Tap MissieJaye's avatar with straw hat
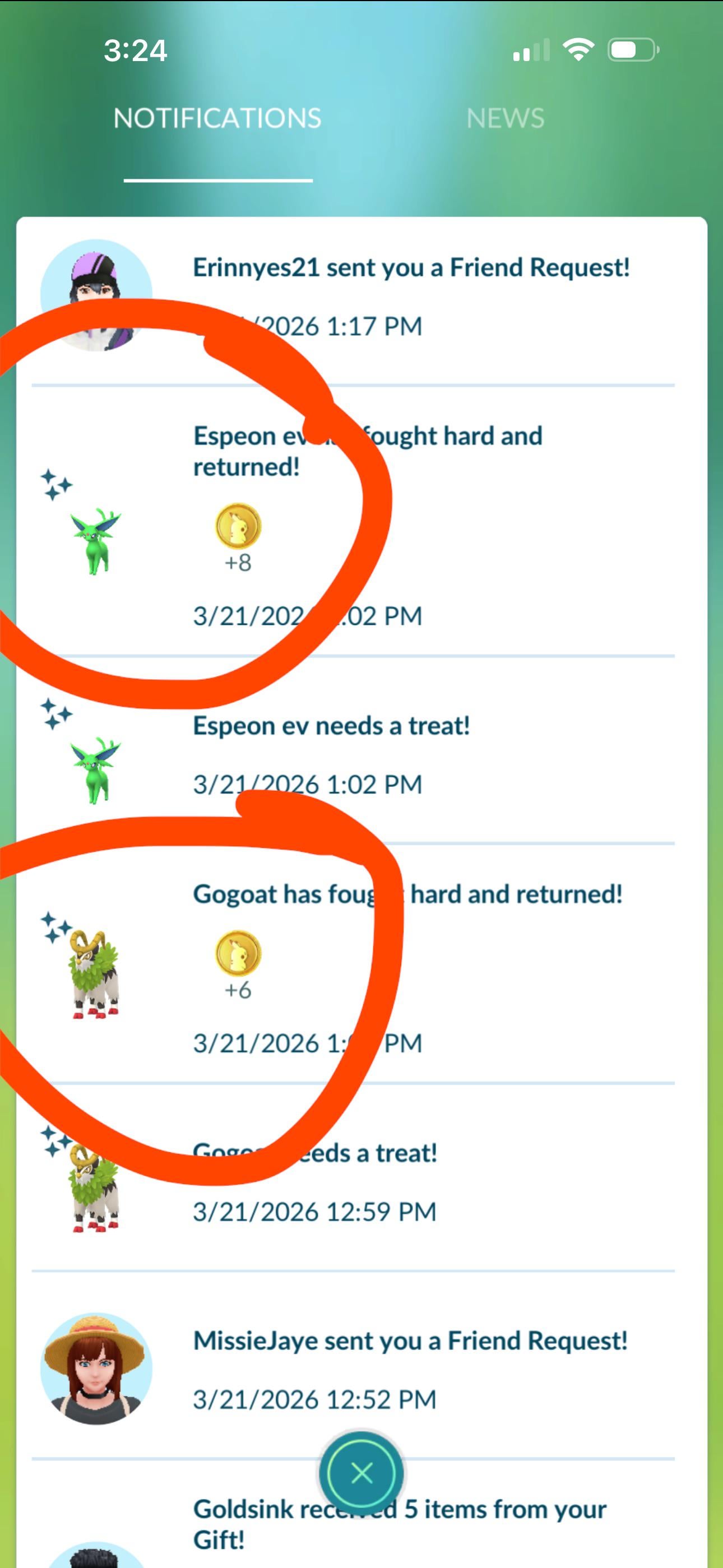This screenshot has width=723, height=1568. (x=96, y=1368)
